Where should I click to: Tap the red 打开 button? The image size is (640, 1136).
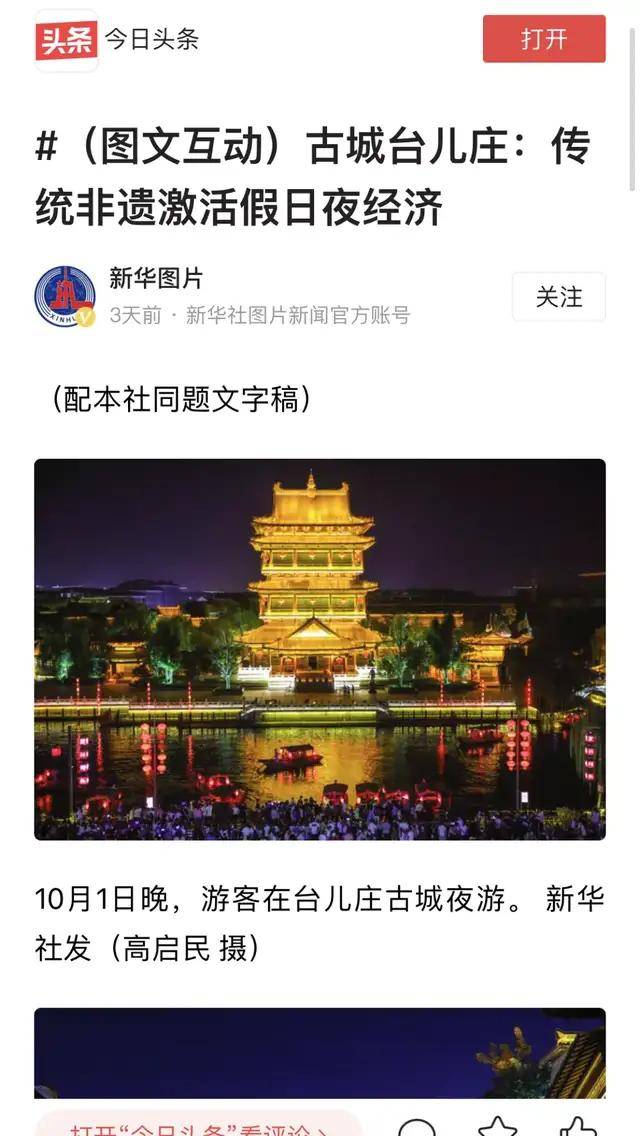tap(544, 39)
